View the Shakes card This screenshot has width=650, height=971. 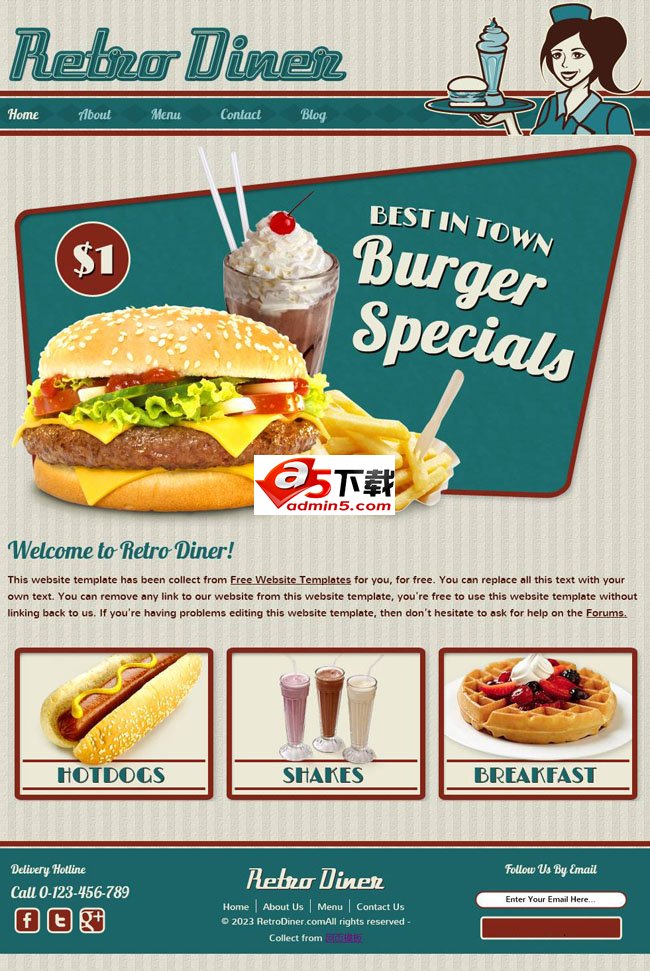pyautogui.click(x=325, y=723)
